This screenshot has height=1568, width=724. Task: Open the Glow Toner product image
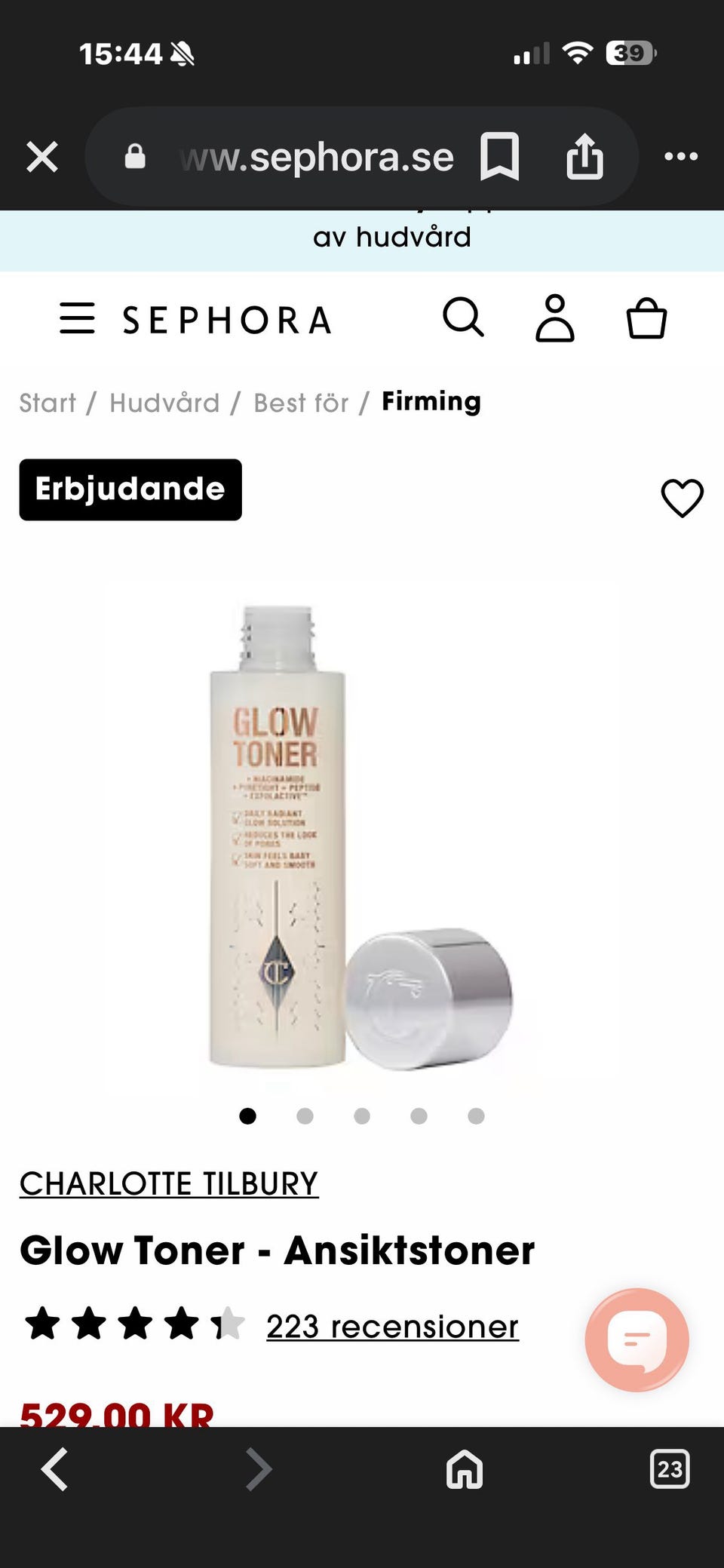pyautogui.click(x=360, y=836)
